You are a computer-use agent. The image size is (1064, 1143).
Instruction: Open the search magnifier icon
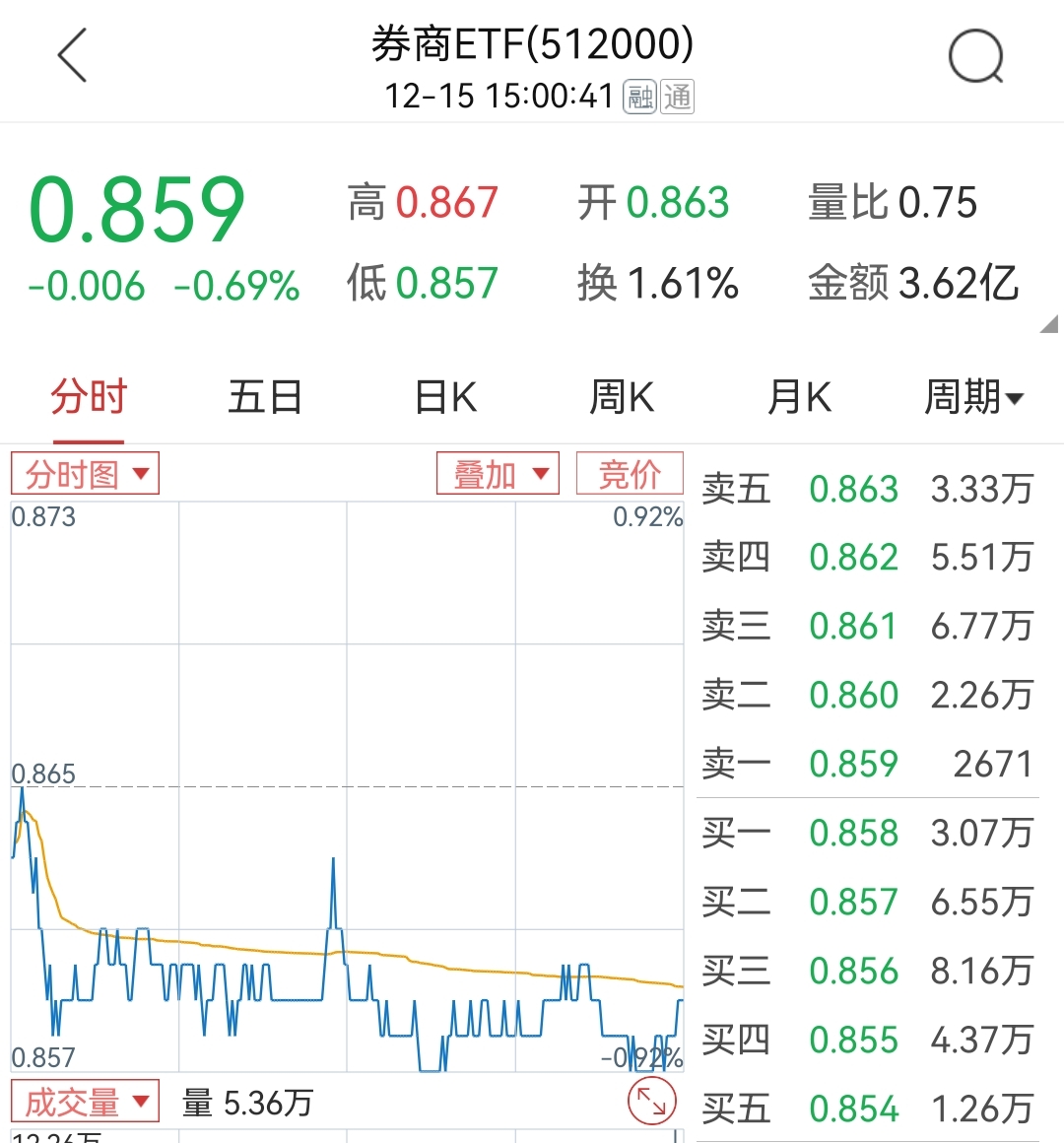click(x=975, y=57)
